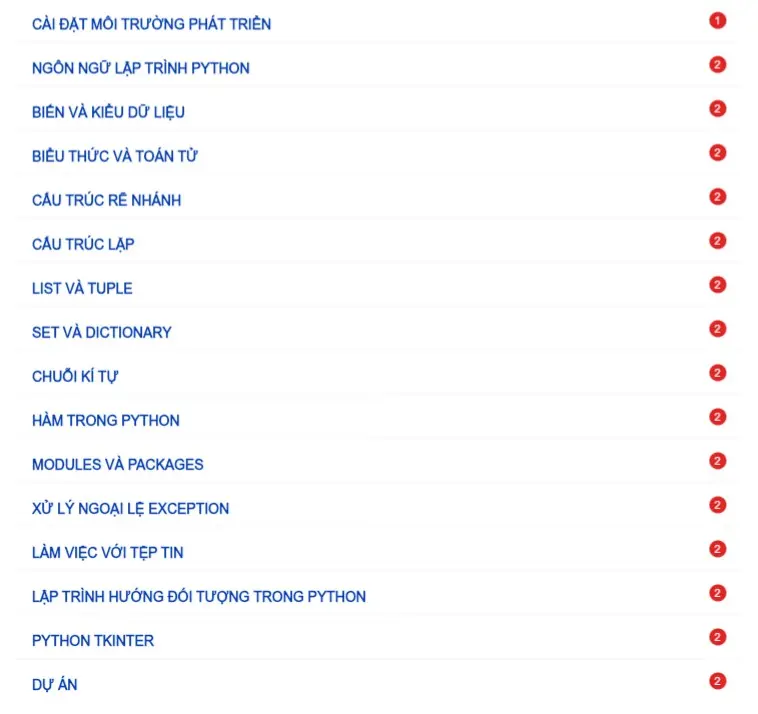The height and width of the screenshot is (714, 758).
Task: Open LẬP TRÌNH HƯỚNG ĐỐI TƯỢNG TRONG PYTHON
Action: tap(199, 596)
